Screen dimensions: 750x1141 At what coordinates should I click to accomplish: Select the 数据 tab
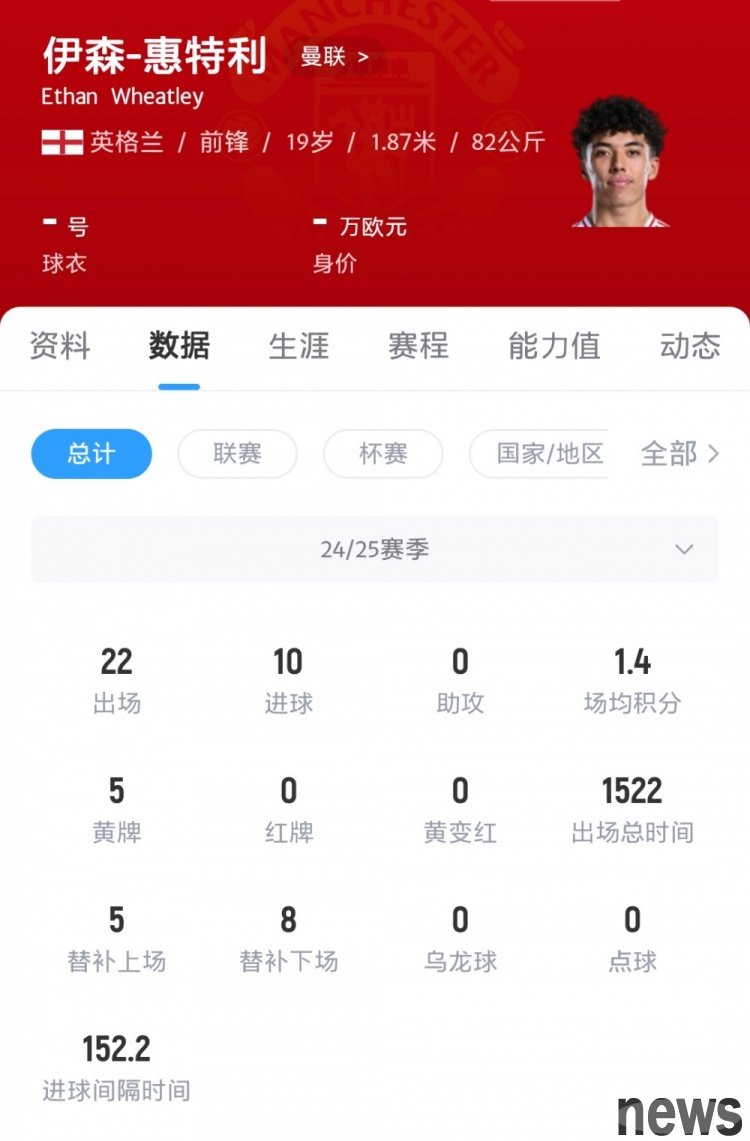click(x=179, y=346)
